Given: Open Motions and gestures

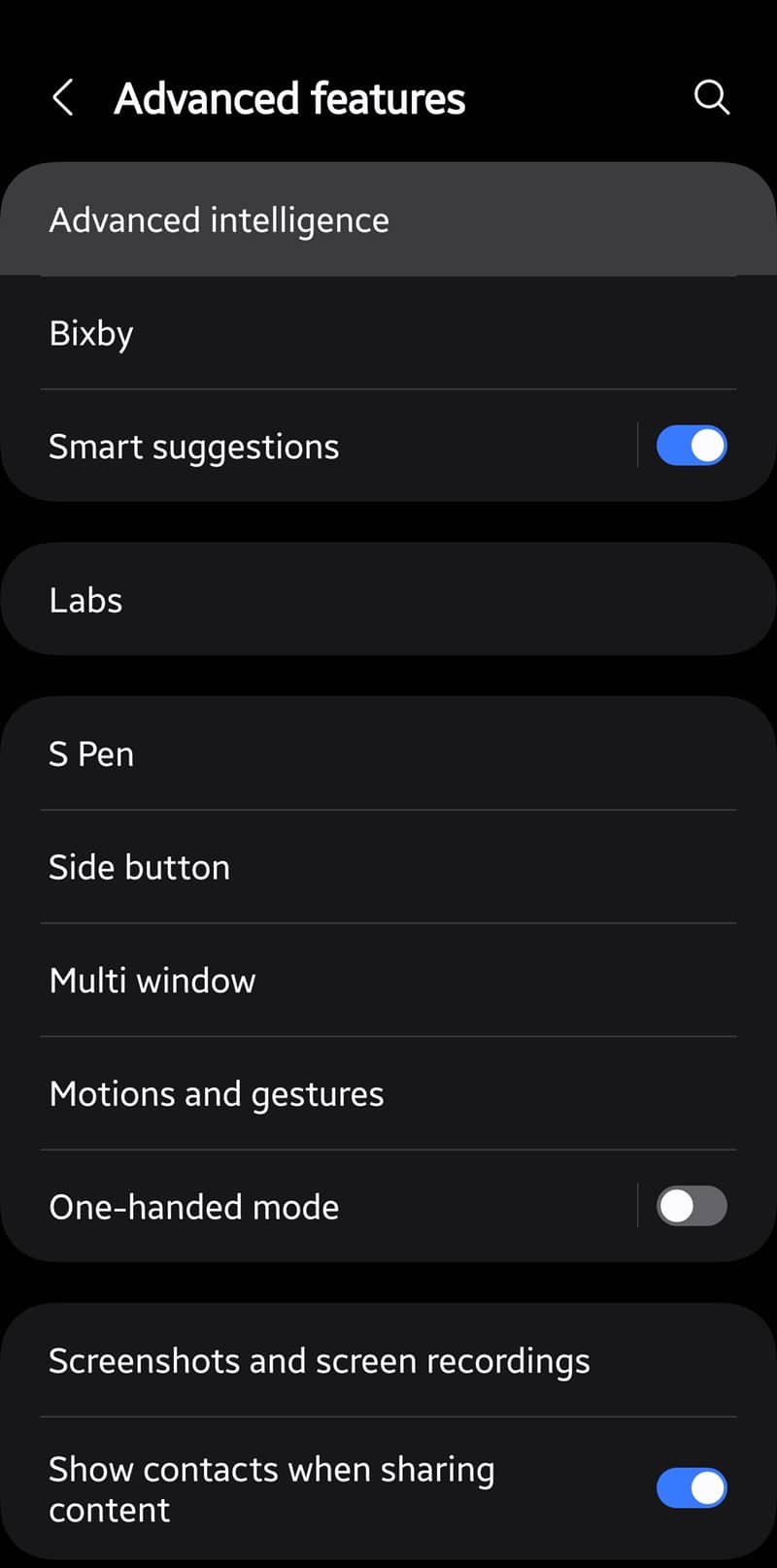Looking at the screenshot, I should [388, 1094].
